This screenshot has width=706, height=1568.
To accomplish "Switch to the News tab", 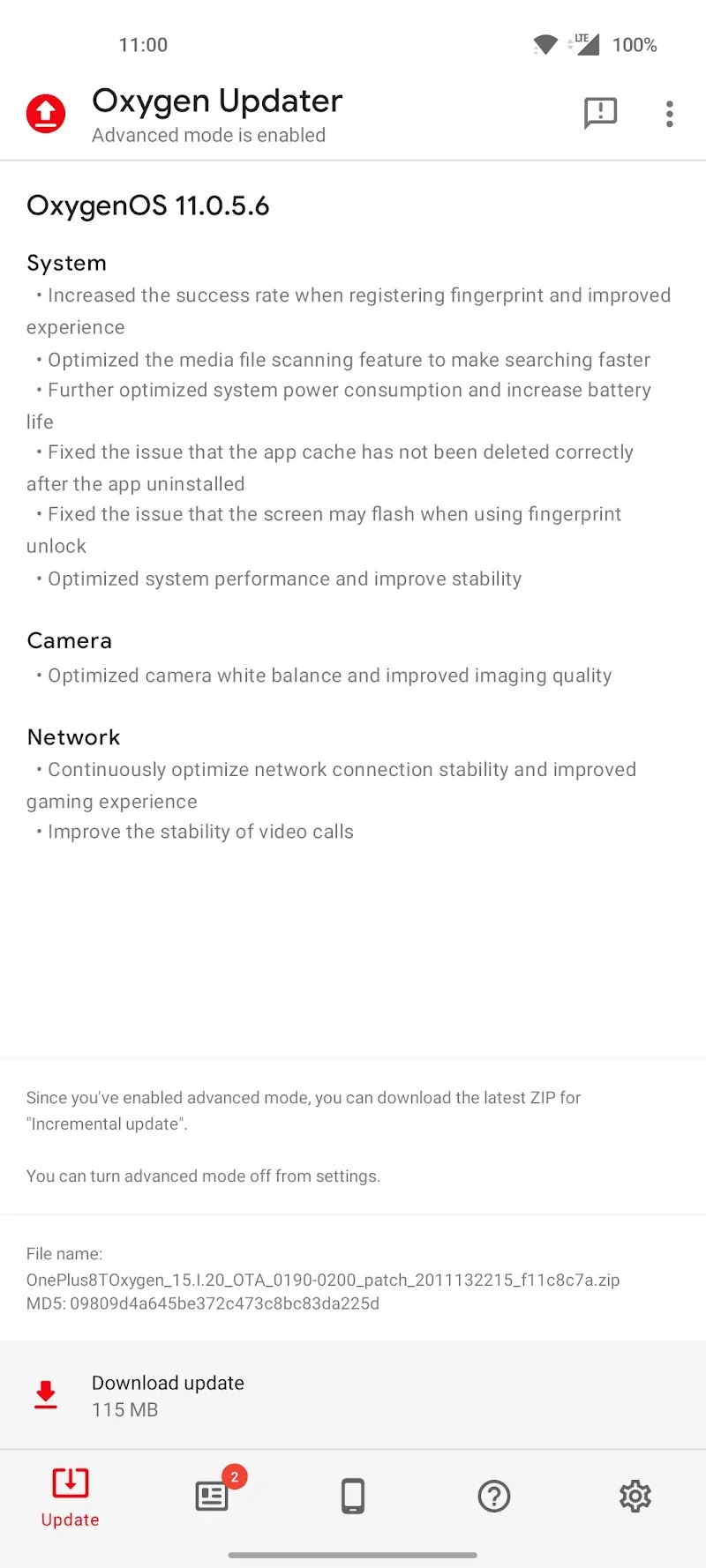I will [212, 1497].
